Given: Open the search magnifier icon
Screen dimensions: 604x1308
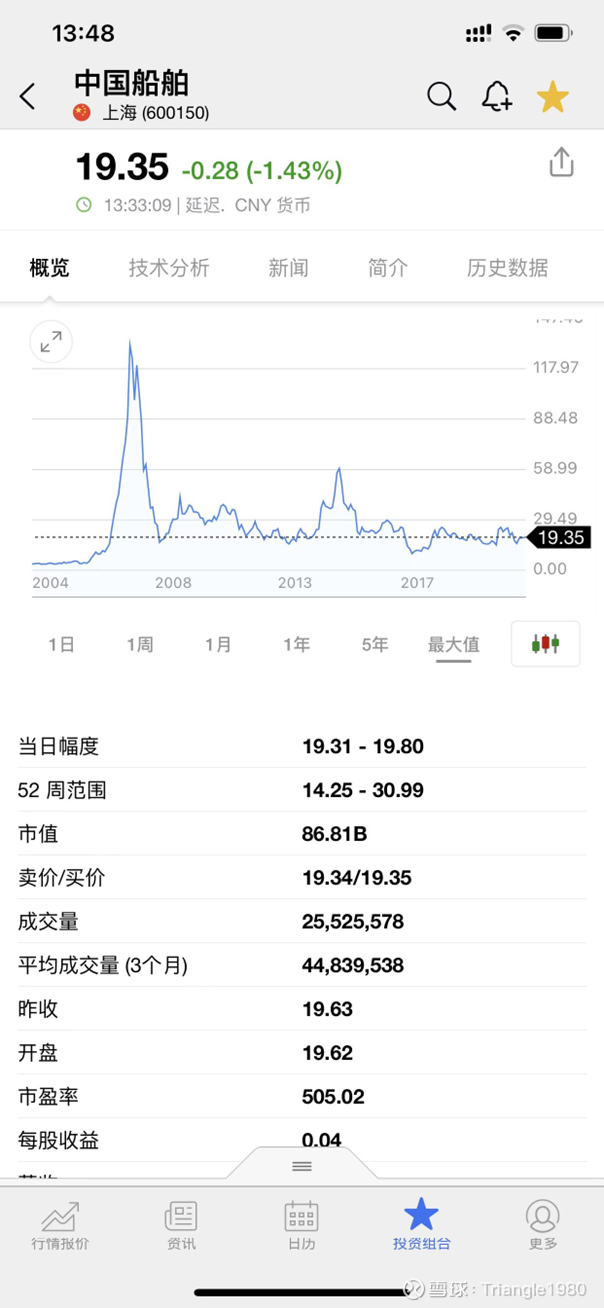Looking at the screenshot, I should tap(441, 96).
